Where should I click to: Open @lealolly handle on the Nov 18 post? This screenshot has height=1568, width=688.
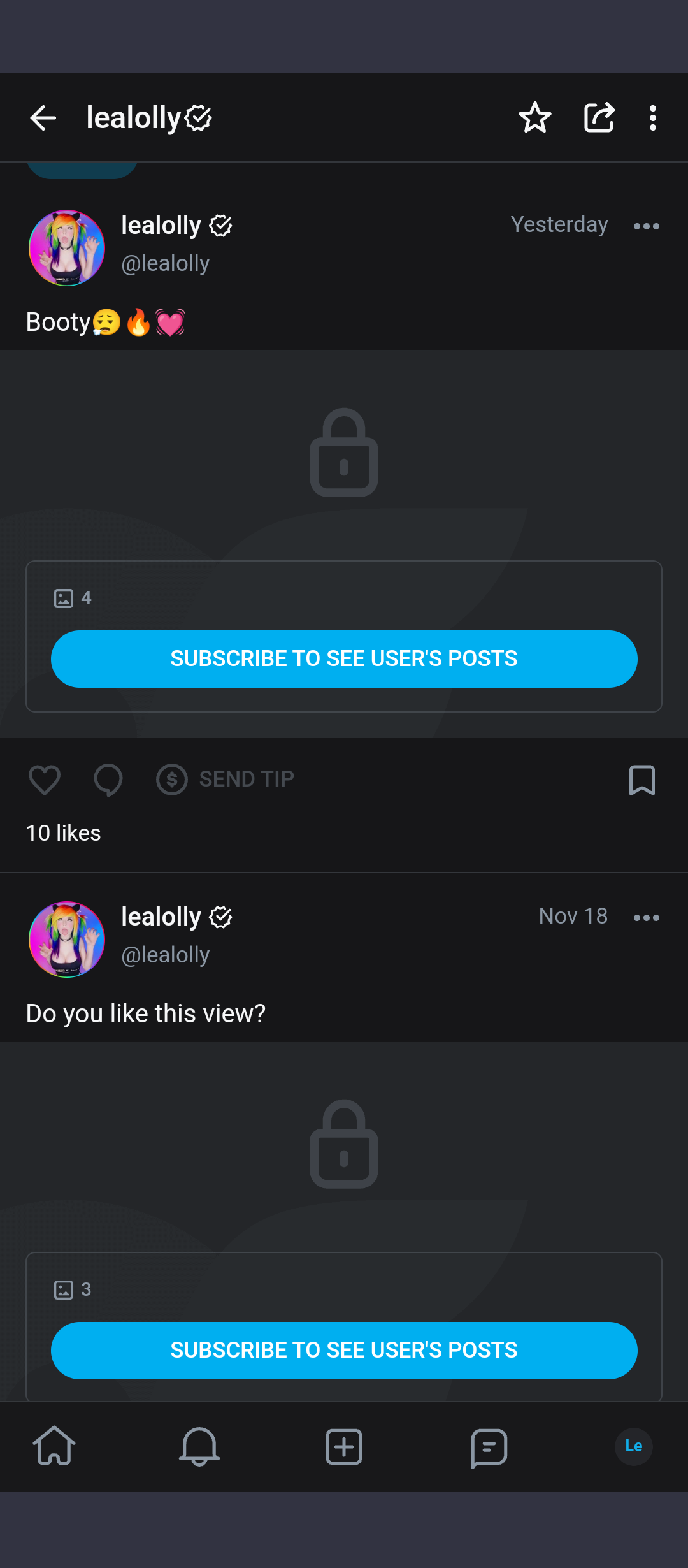(x=166, y=955)
